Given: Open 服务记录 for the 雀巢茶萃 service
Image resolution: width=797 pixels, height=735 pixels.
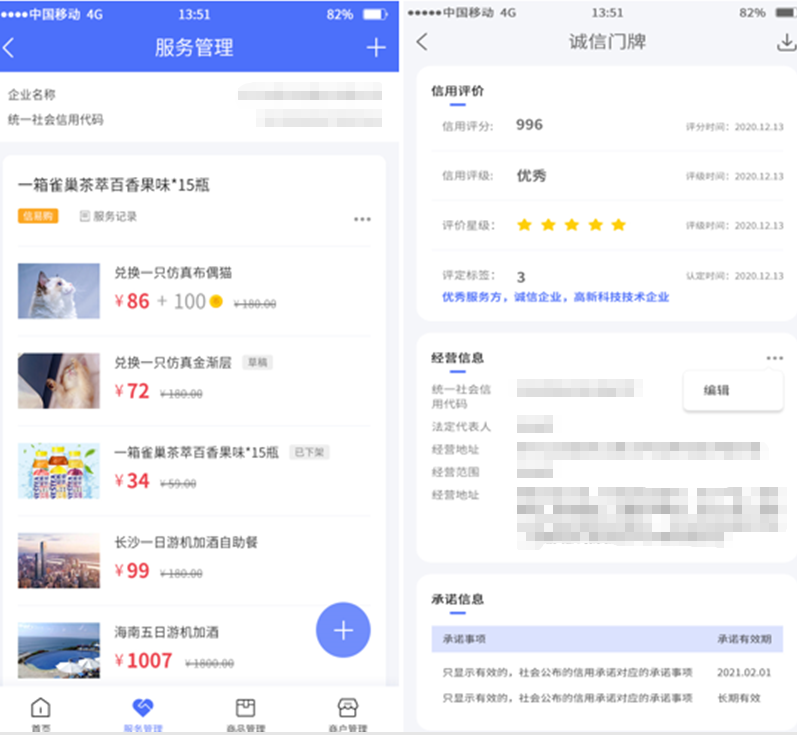Looking at the screenshot, I should tap(108, 216).
